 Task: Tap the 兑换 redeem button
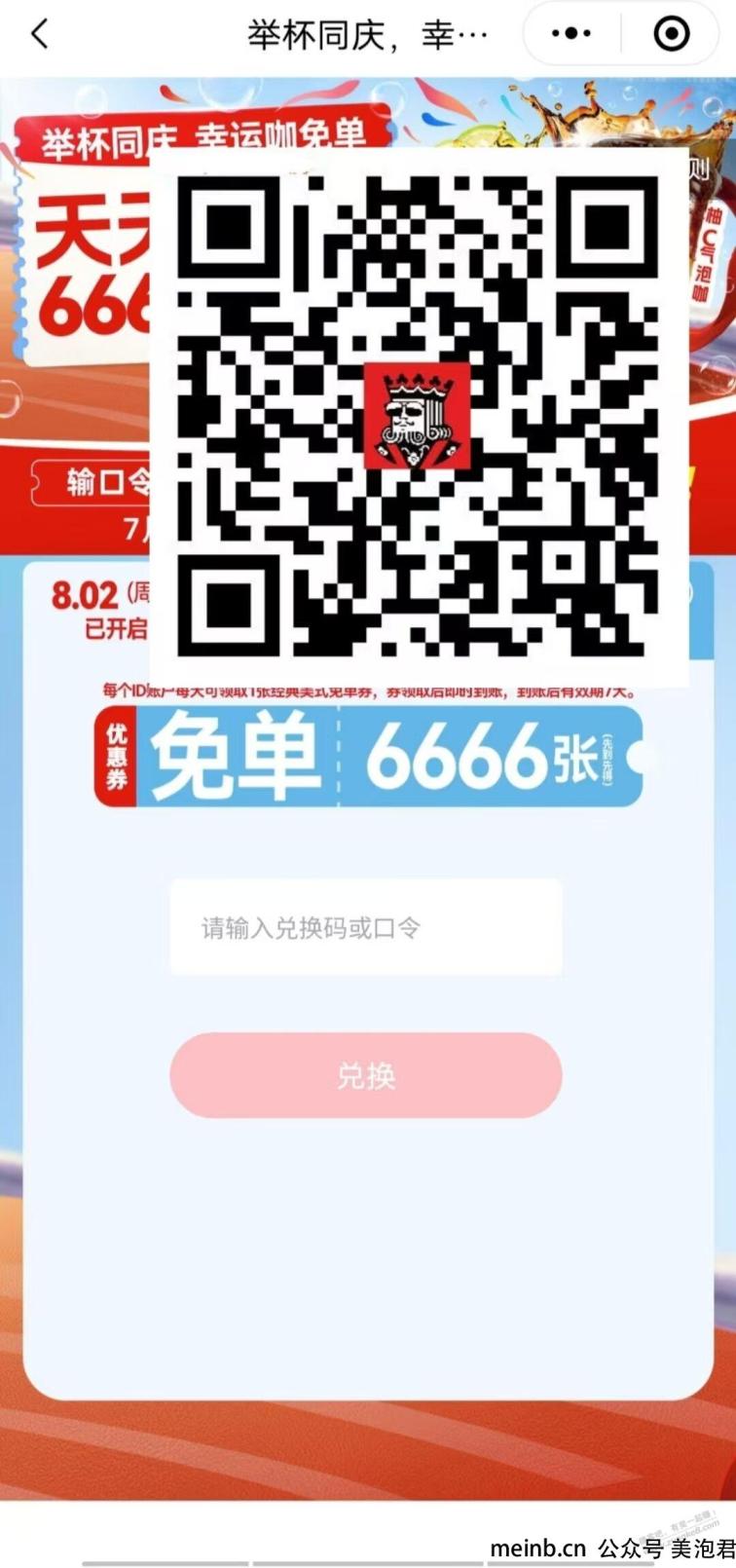(x=366, y=1075)
